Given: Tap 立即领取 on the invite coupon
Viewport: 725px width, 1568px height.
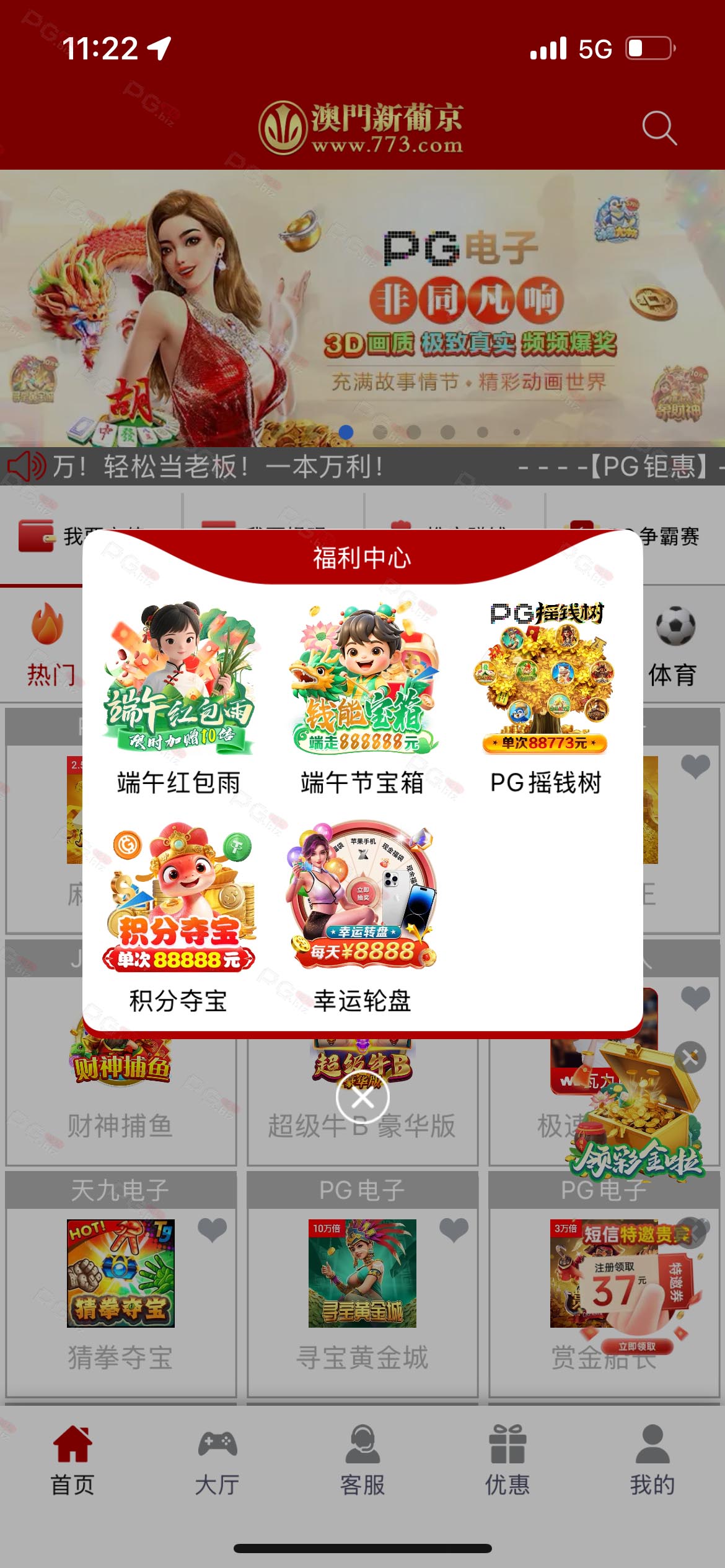Looking at the screenshot, I should 637,1346.
